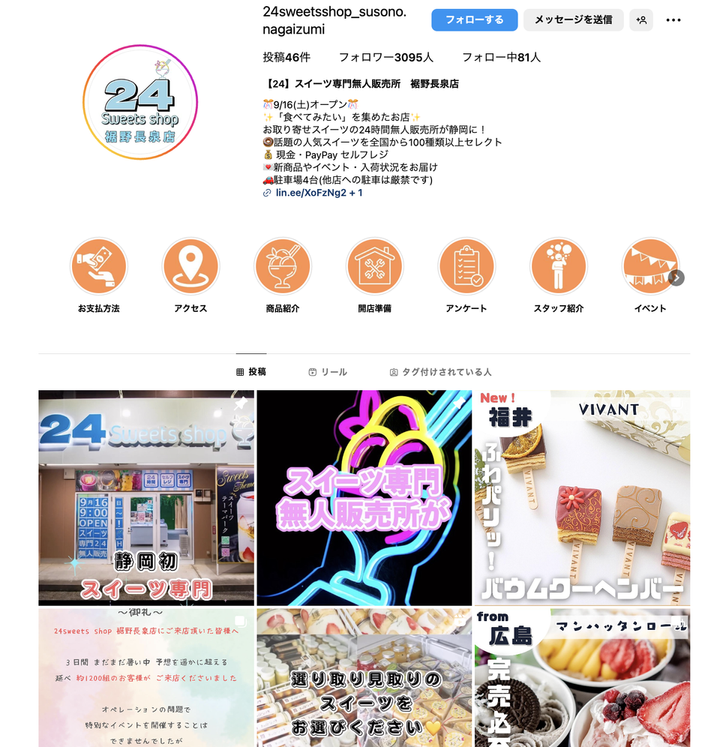Open the neon スイーツ専門無人販売所が post

[363, 497]
